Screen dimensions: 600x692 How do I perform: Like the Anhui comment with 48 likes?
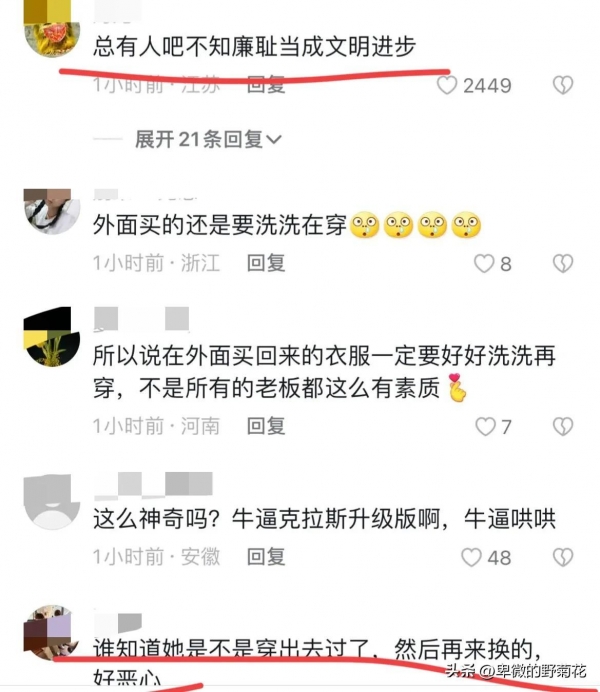tap(470, 557)
